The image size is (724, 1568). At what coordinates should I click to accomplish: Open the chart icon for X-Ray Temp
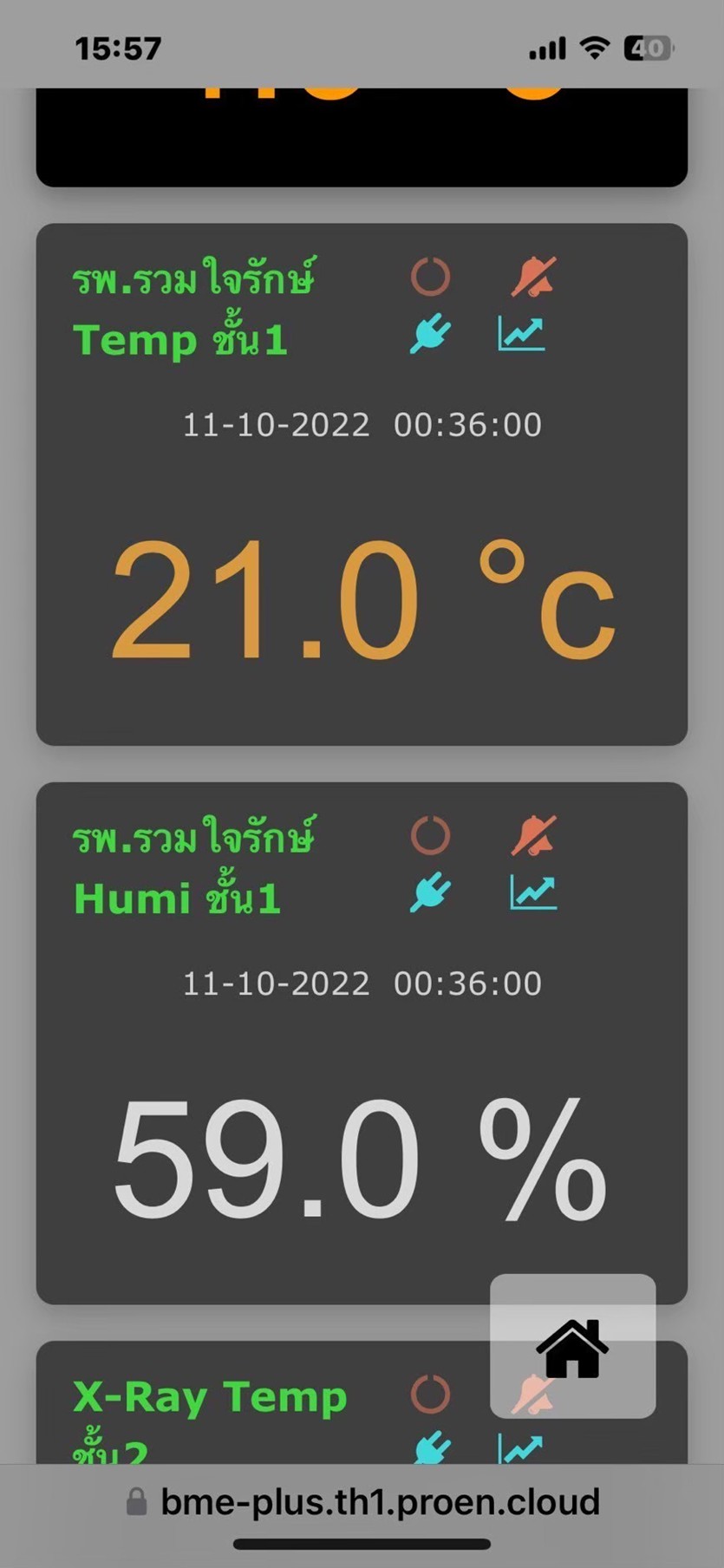click(x=521, y=1447)
